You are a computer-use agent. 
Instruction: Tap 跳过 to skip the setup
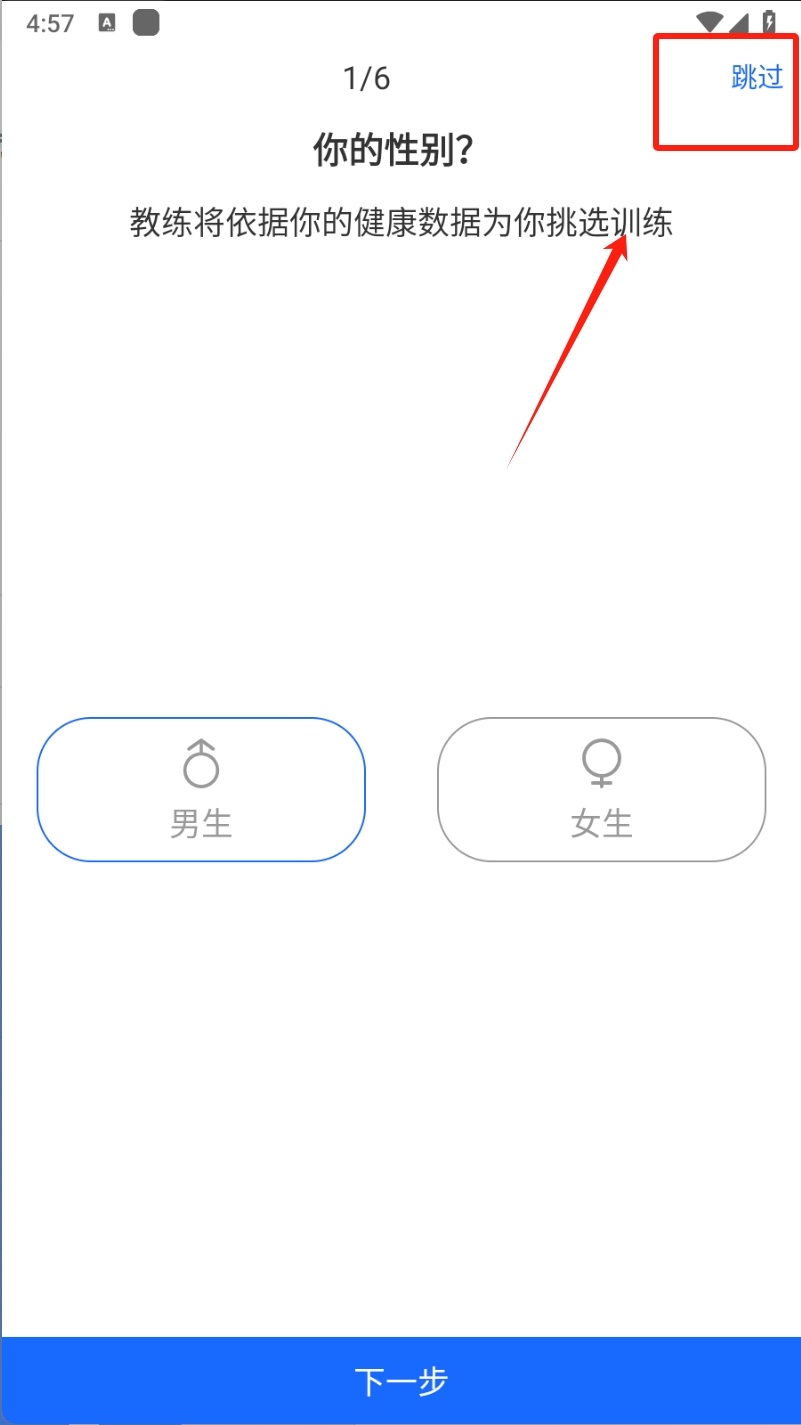pyautogui.click(x=757, y=77)
